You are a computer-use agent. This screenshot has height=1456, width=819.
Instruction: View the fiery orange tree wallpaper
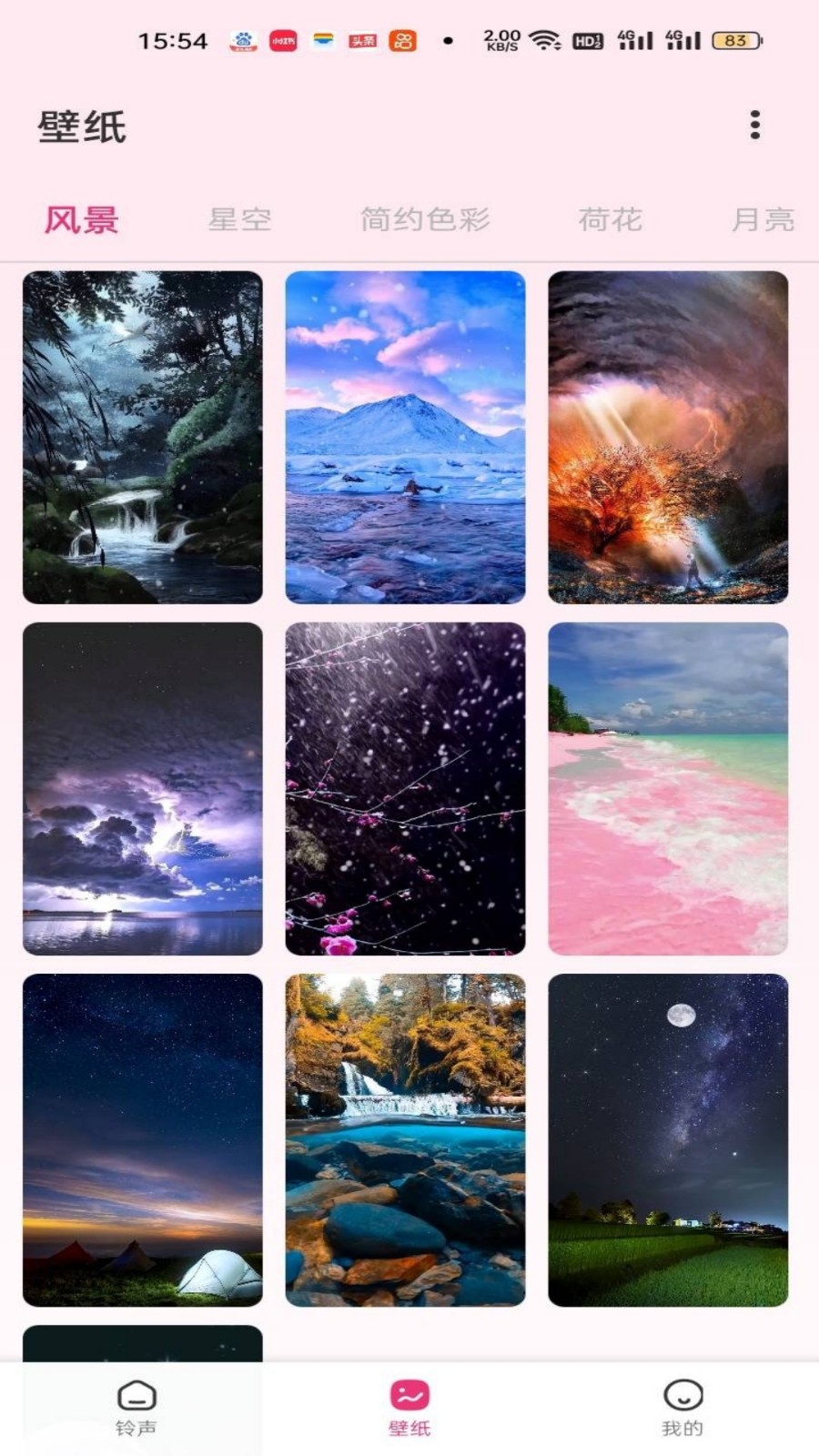coord(668,437)
